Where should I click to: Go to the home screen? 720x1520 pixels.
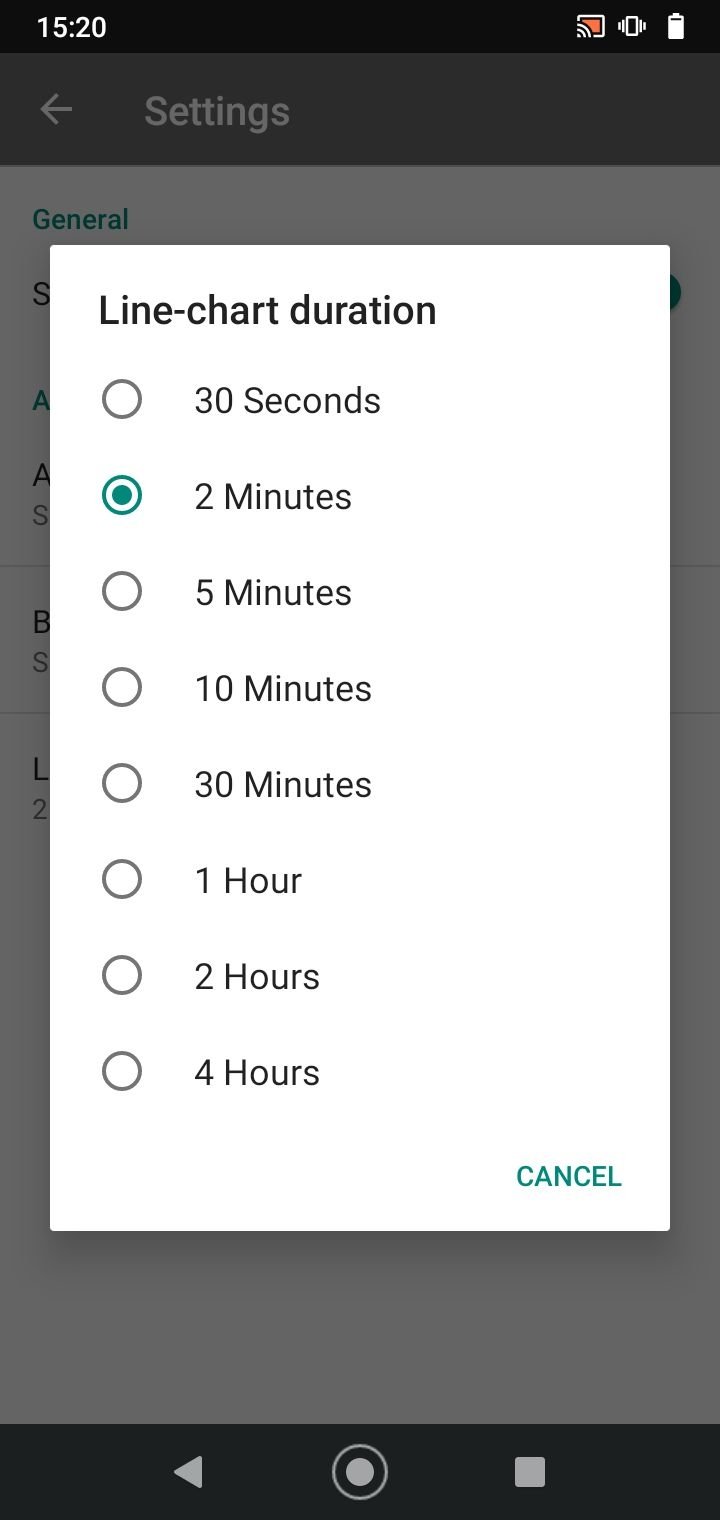[x=360, y=1472]
